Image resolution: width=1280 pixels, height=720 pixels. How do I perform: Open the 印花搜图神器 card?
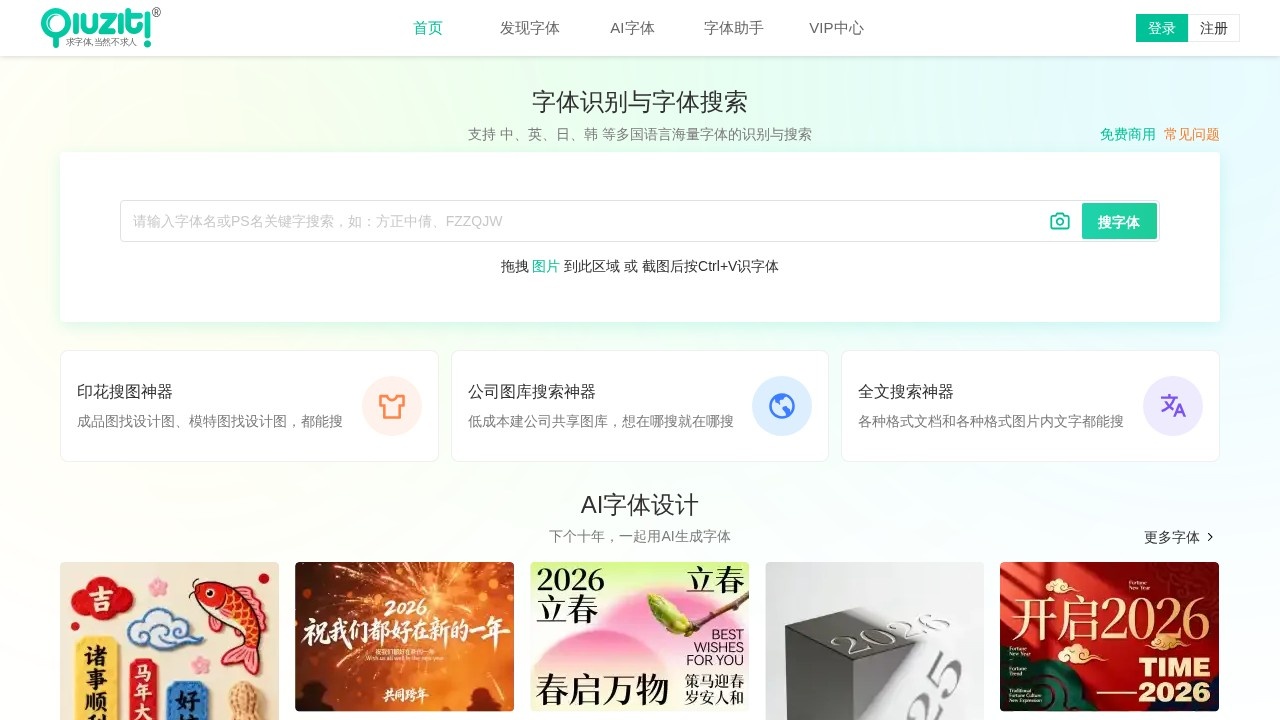click(x=249, y=406)
